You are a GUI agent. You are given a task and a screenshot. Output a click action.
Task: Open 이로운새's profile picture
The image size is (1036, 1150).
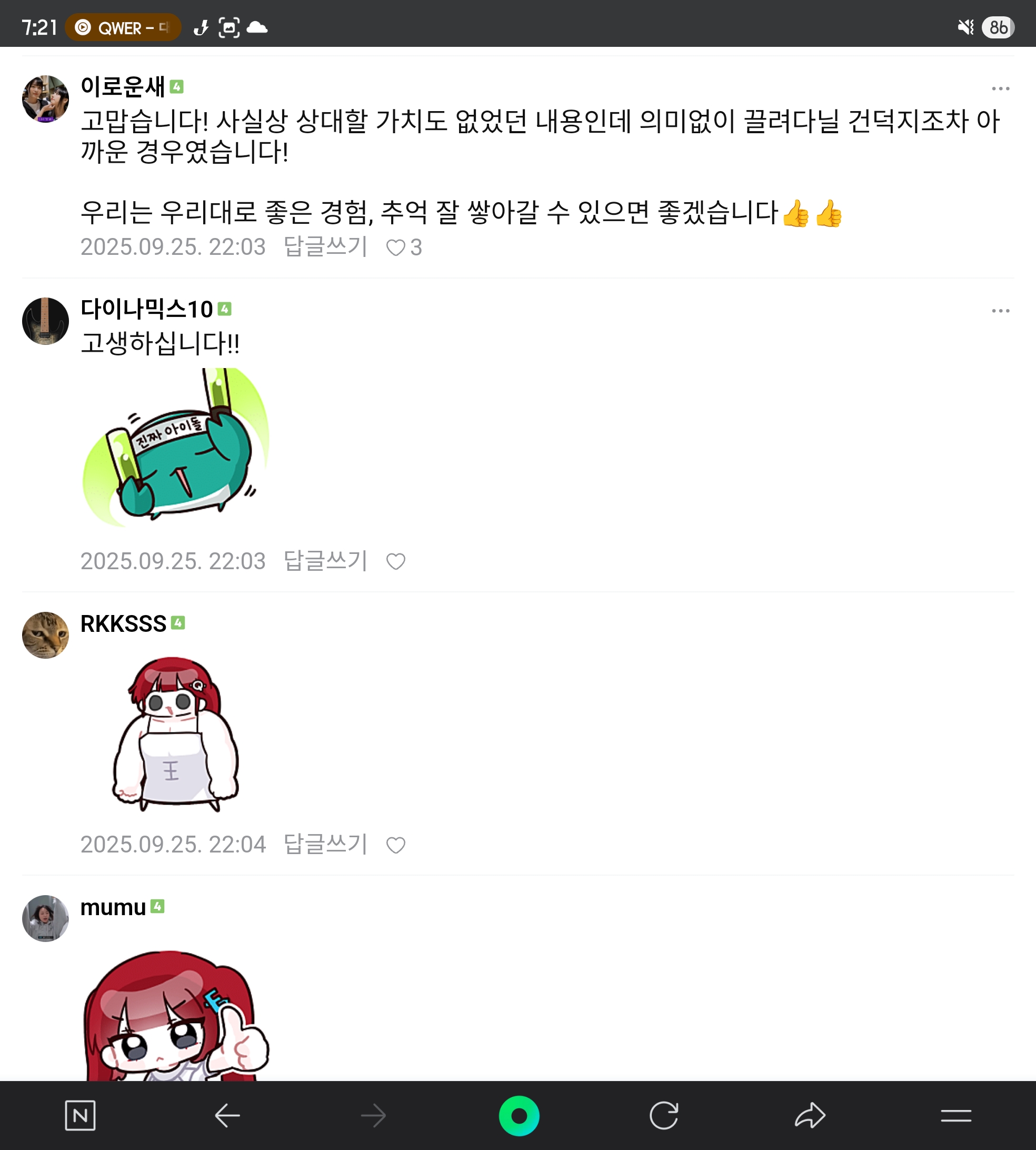coord(46,99)
